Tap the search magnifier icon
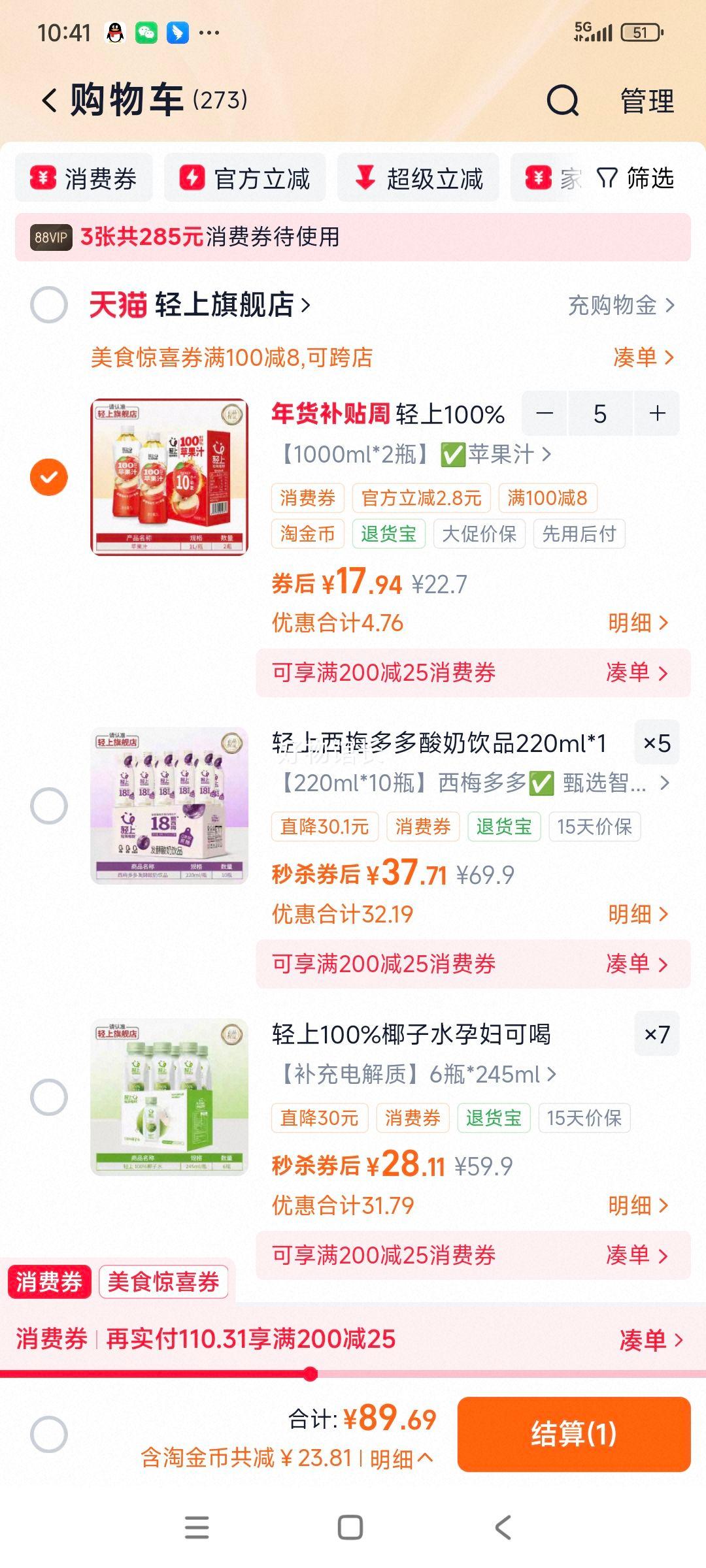 563,101
